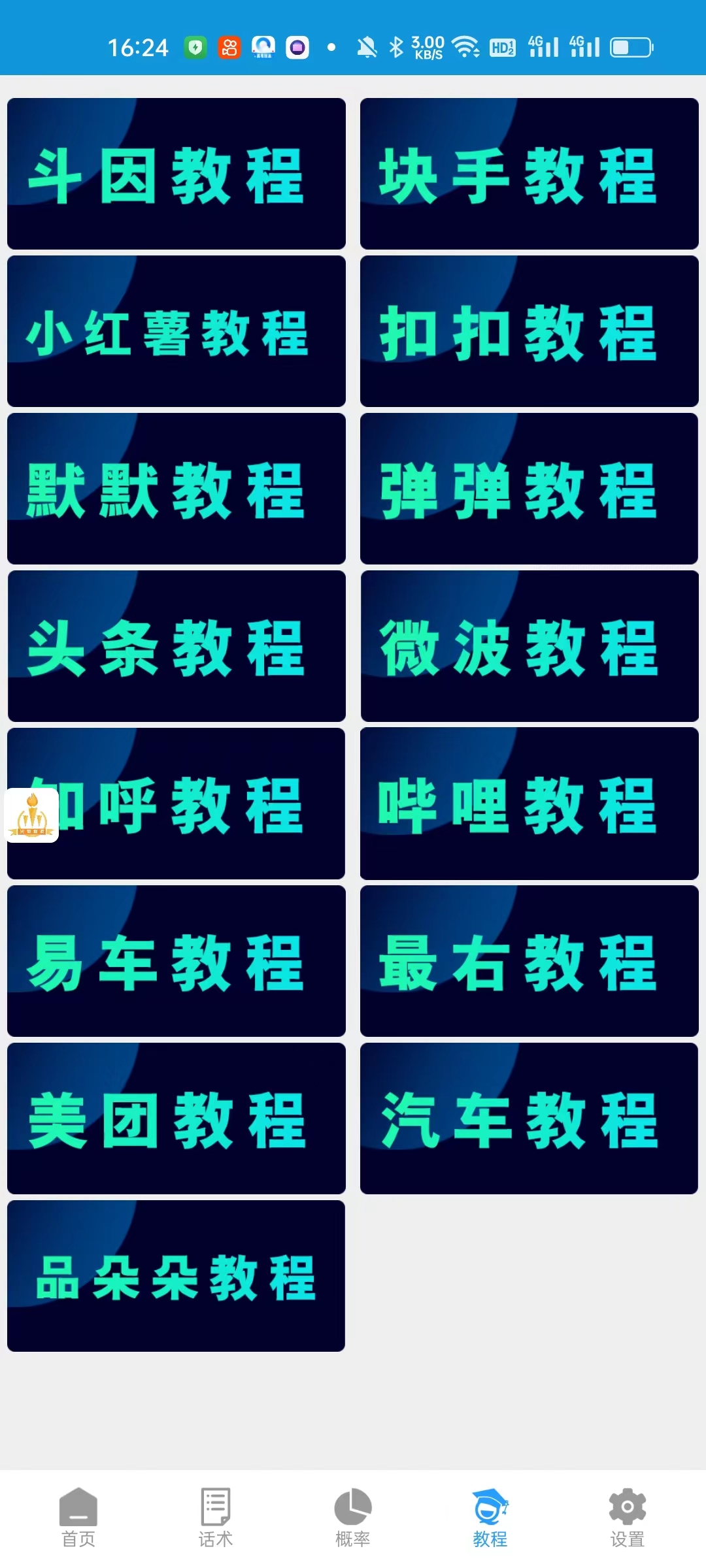
Task: Open the 设置 tab
Action: [628, 1517]
